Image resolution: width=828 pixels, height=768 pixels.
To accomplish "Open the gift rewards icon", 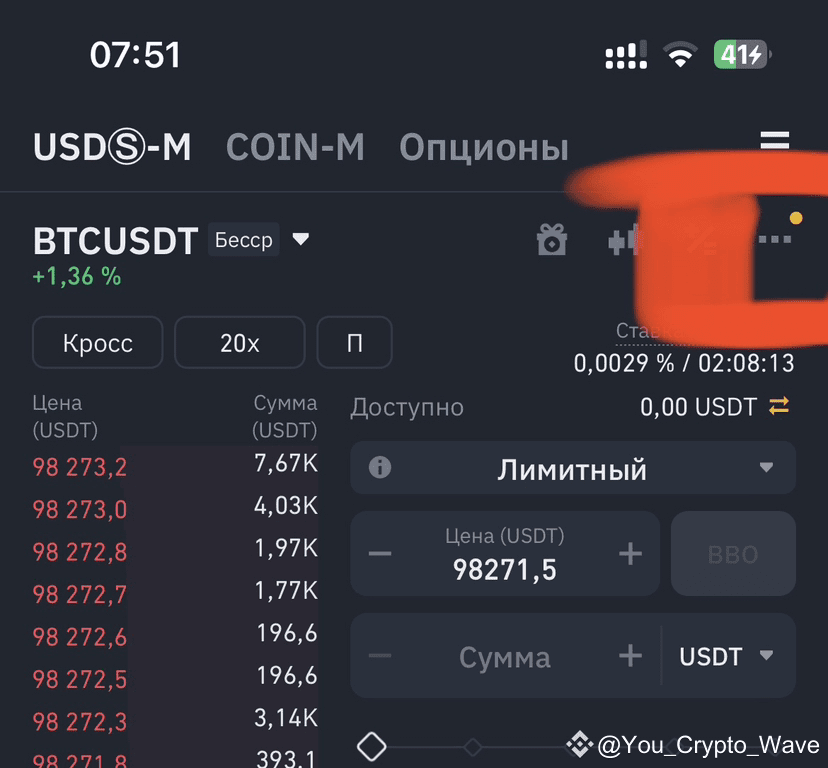I will 552,240.
